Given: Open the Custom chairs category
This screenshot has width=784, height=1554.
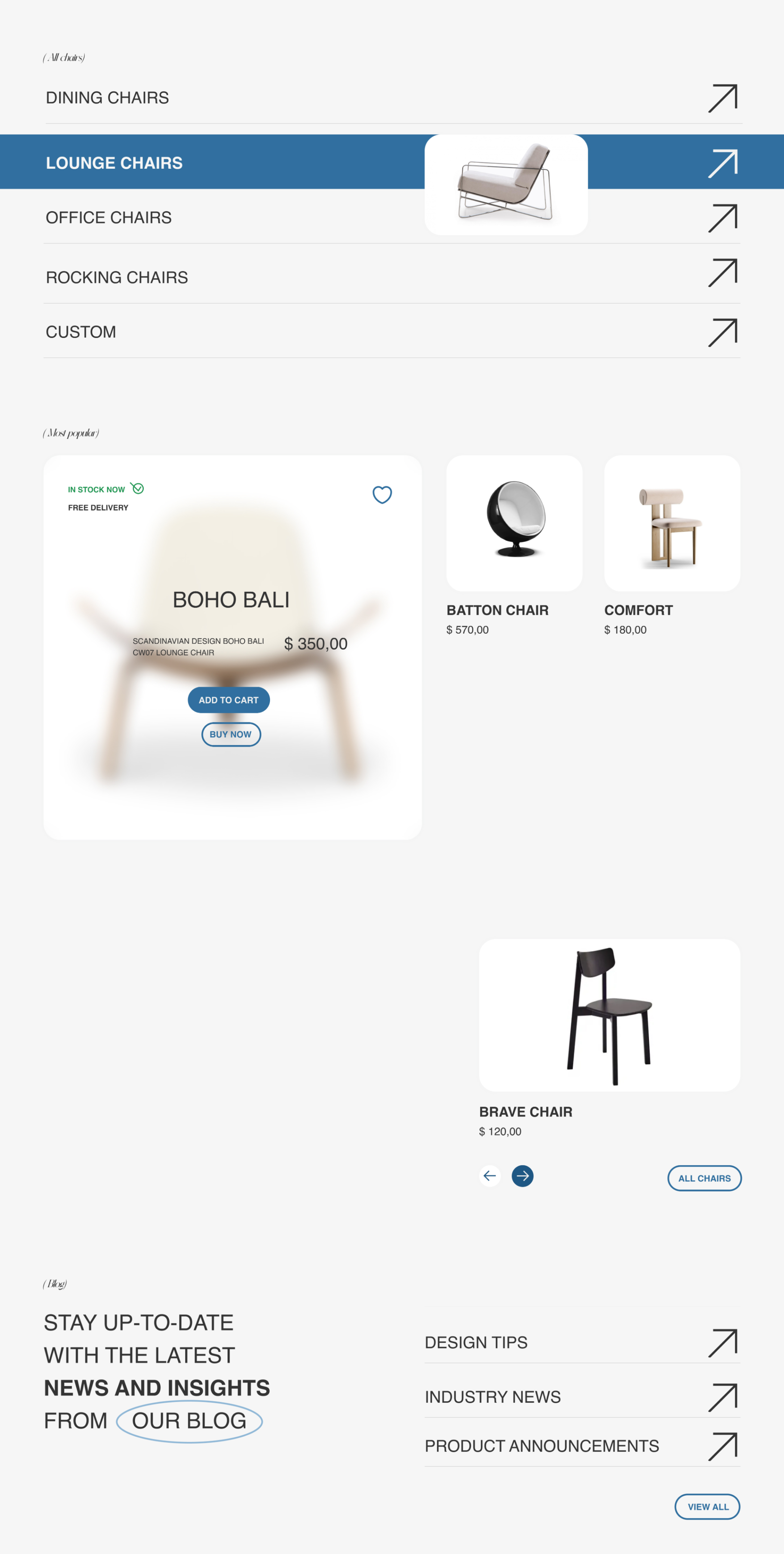Looking at the screenshot, I should click(81, 332).
